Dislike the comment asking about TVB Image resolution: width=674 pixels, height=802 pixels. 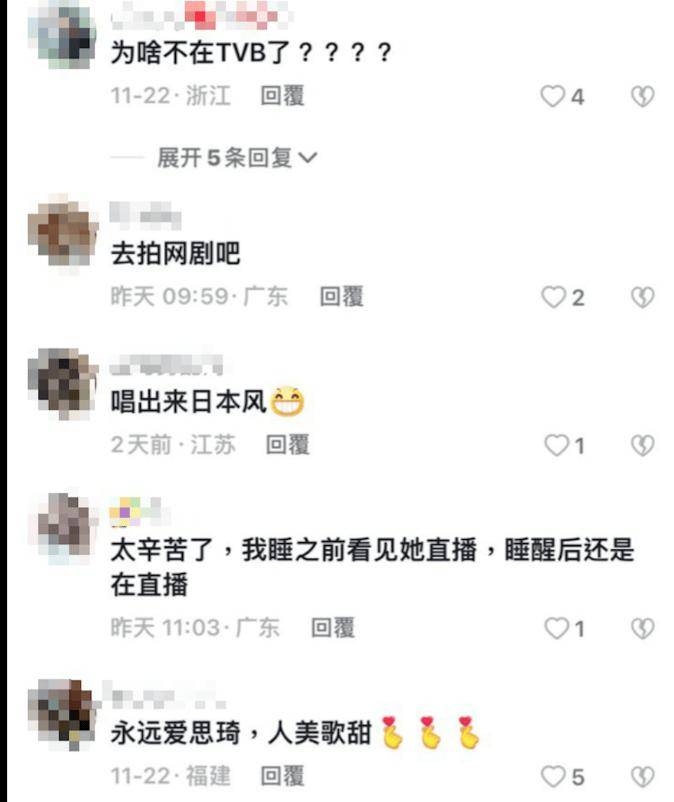coord(643,96)
